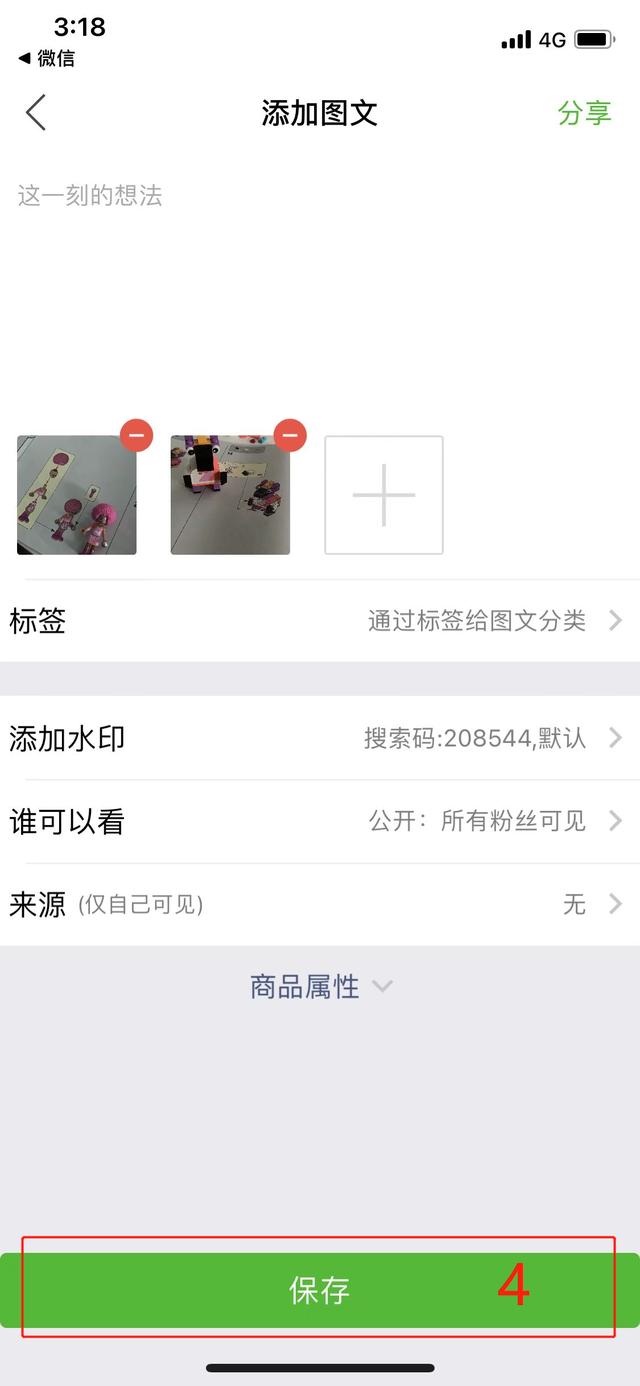Image resolution: width=640 pixels, height=1386 pixels.
Task: Remove the second photo with the block robot
Action: point(290,436)
